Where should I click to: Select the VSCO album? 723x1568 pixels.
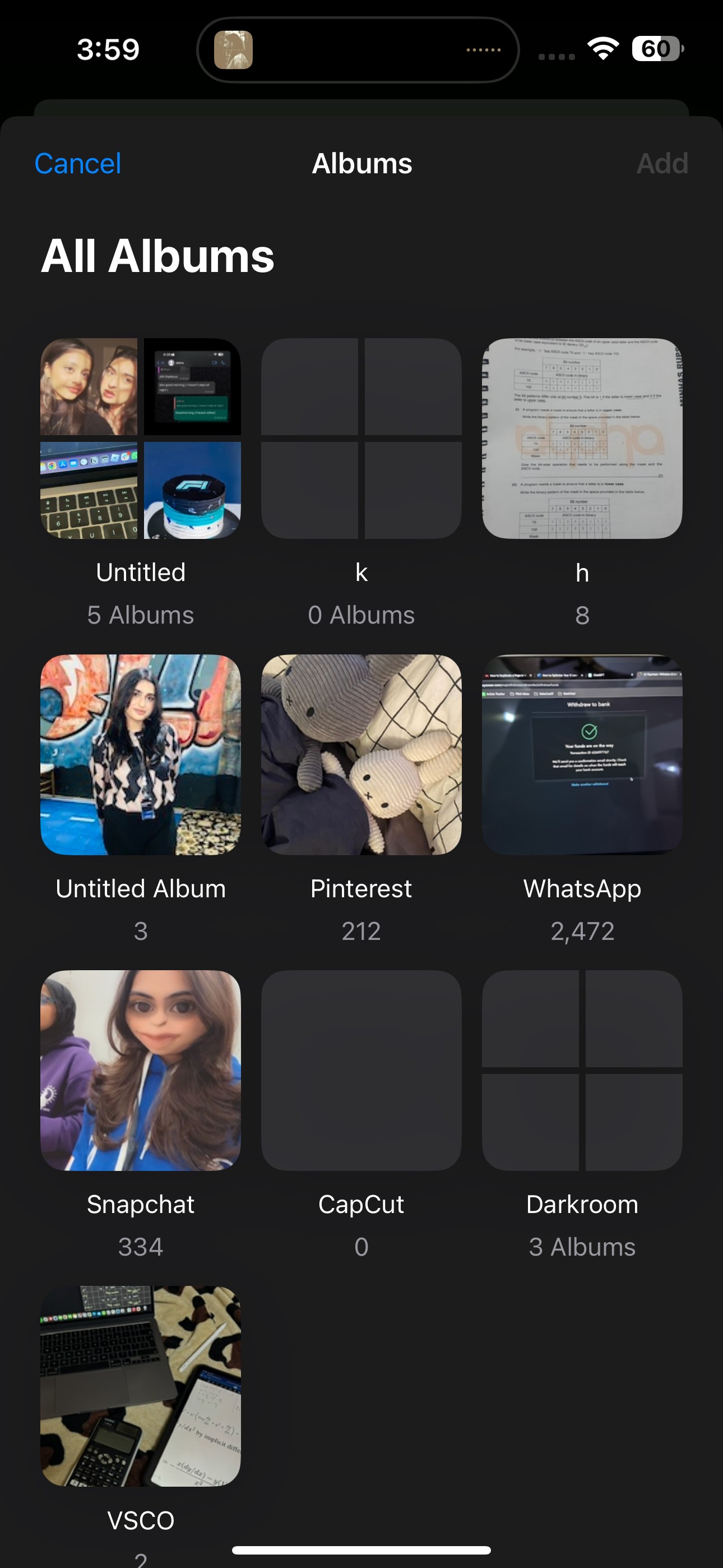tap(141, 1387)
